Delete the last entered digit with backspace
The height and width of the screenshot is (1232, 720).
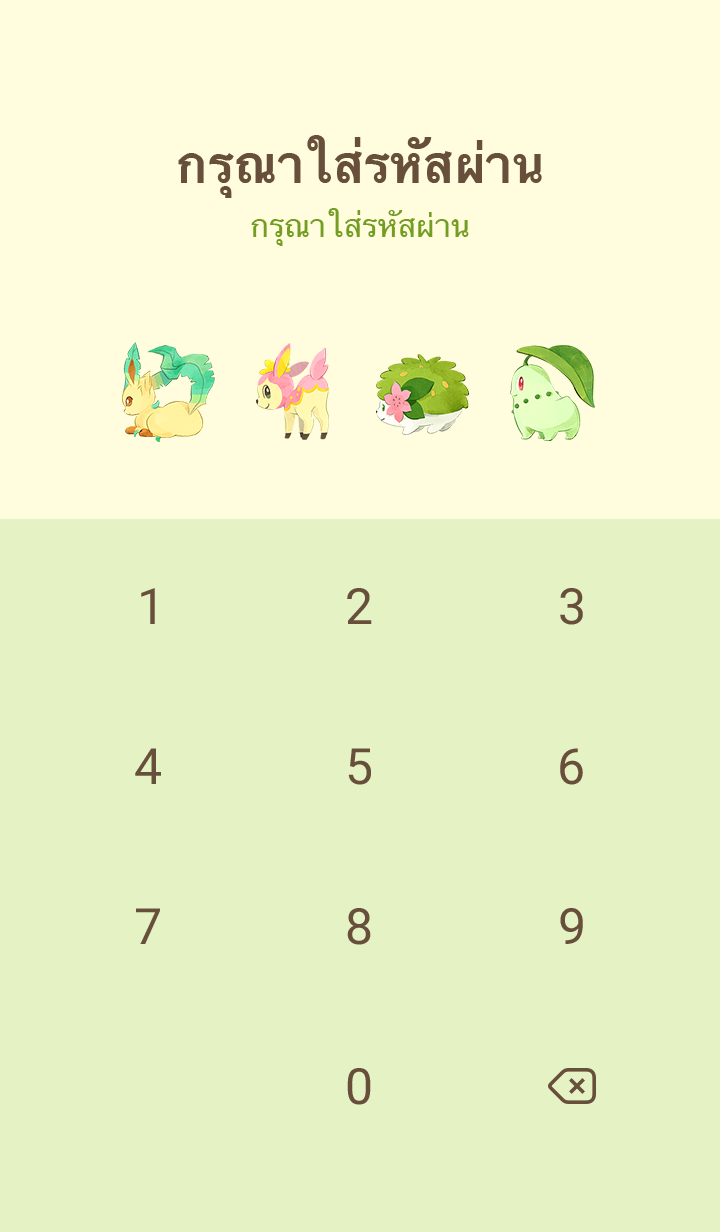click(572, 1086)
